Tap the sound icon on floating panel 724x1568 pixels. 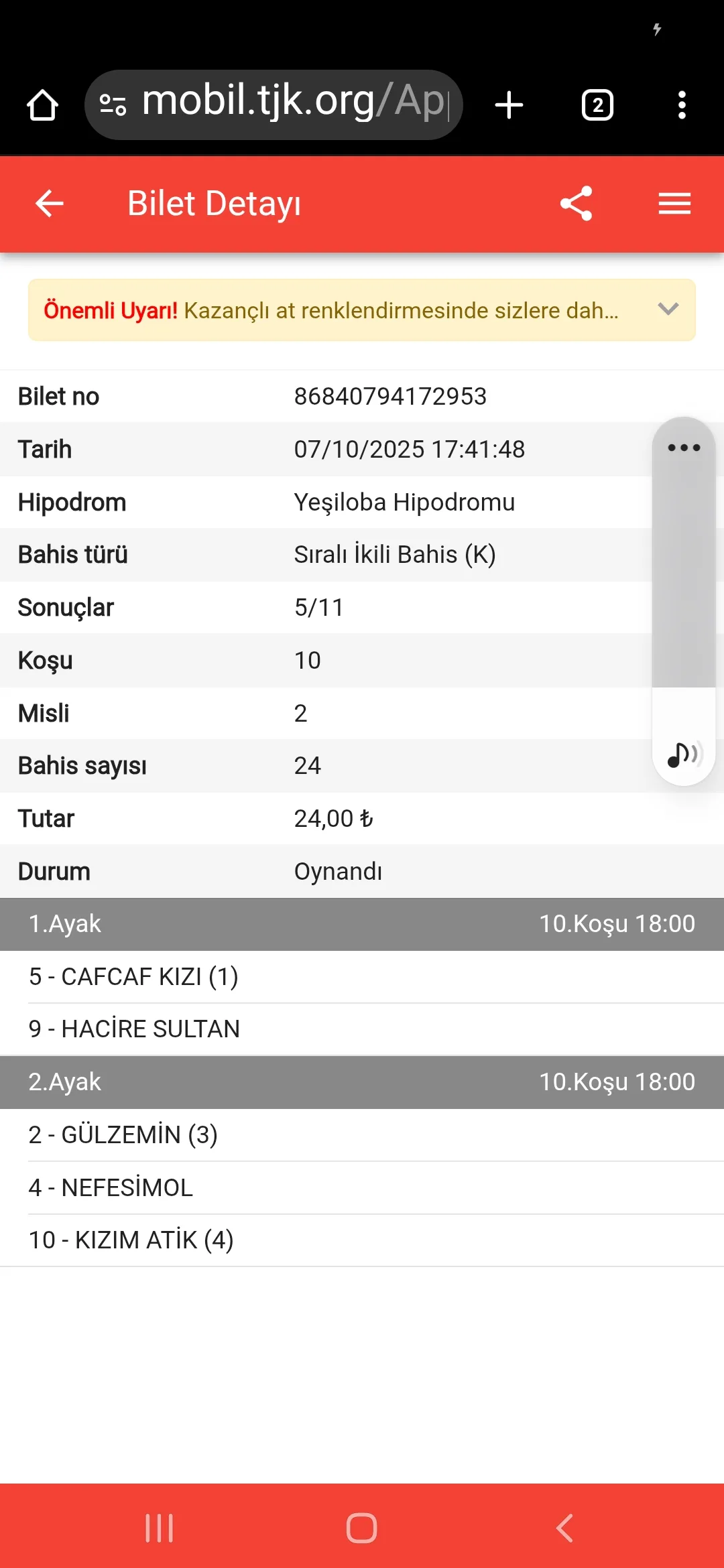click(x=684, y=755)
